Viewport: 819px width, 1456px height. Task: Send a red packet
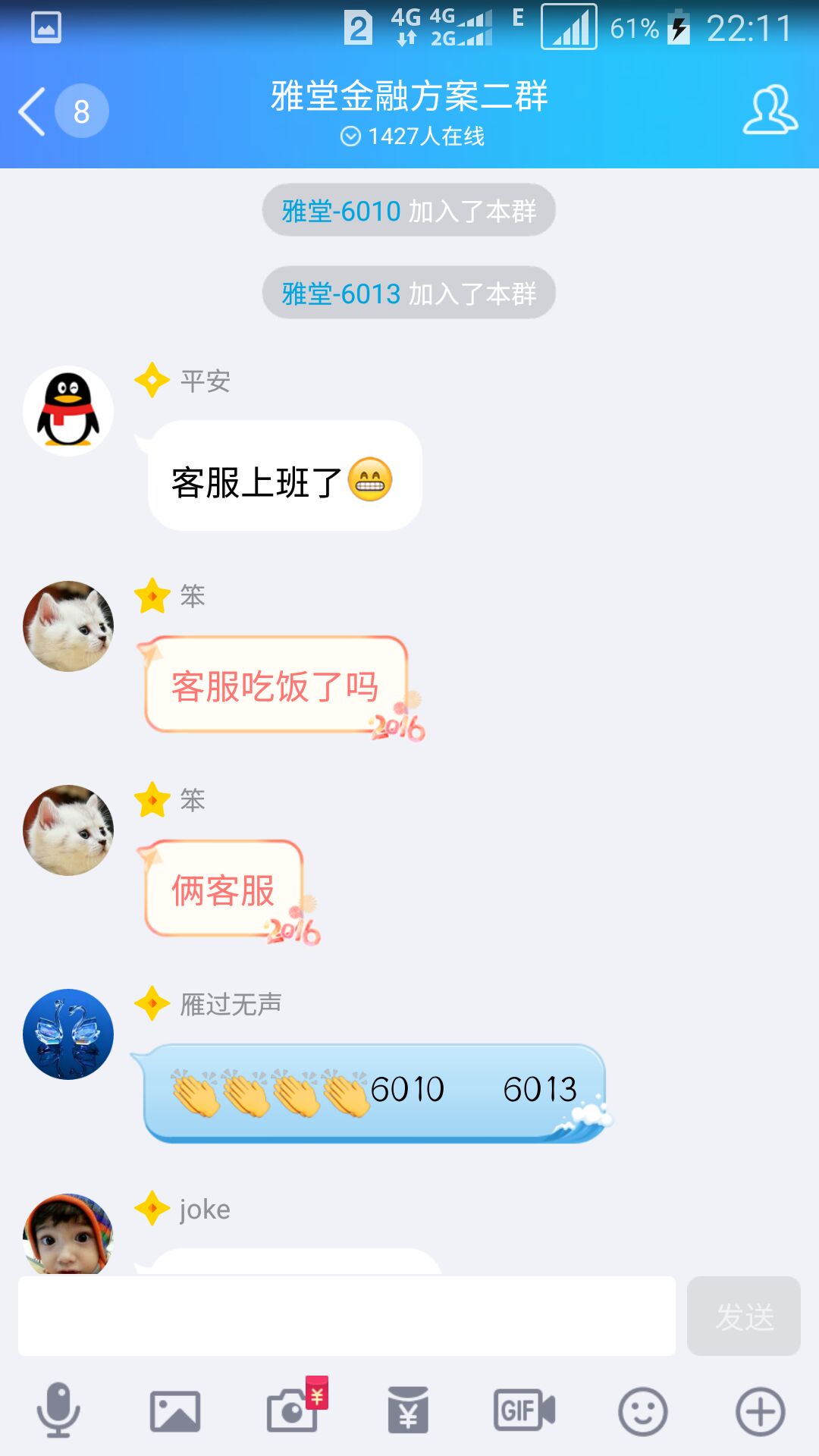coord(408,1410)
